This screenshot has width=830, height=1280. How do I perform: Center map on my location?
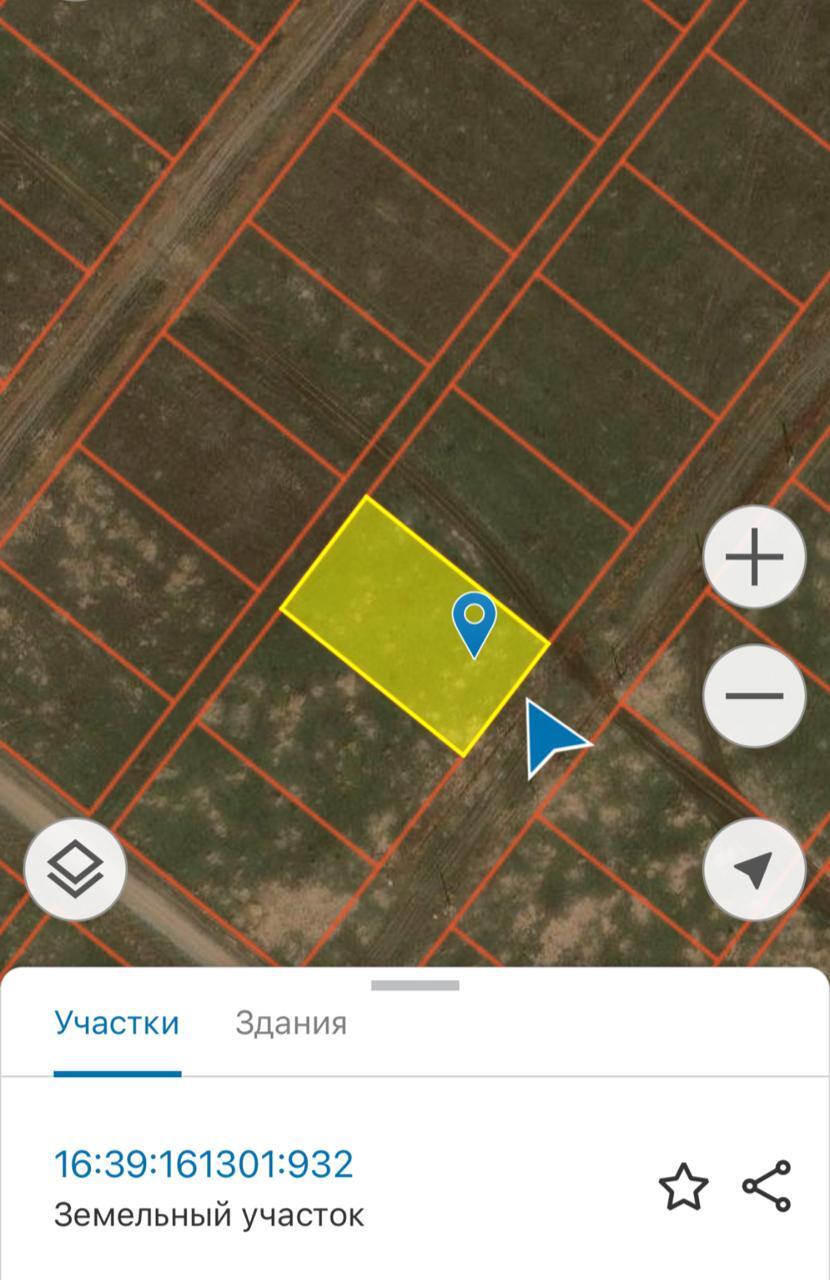(x=754, y=869)
